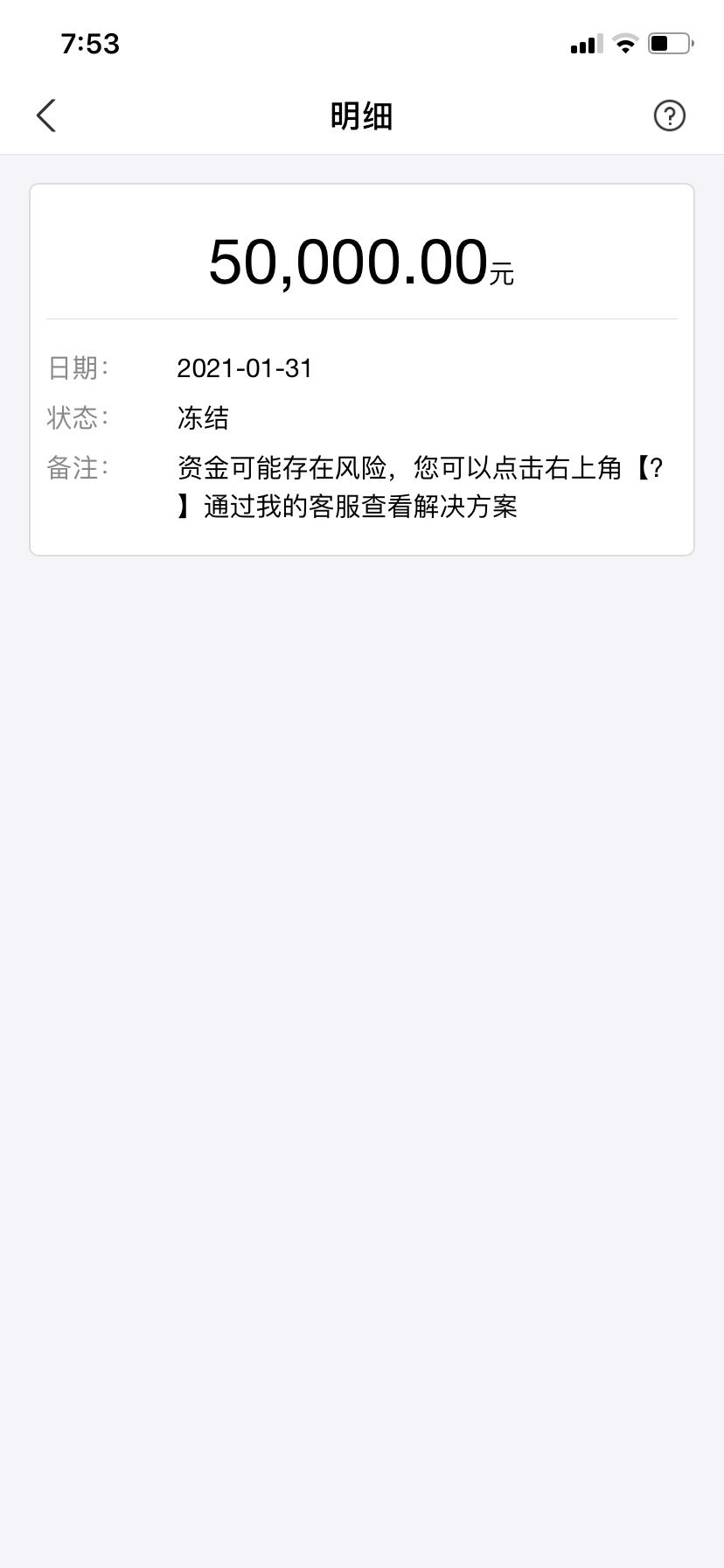Tap the 明细 title text

(362, 115)
